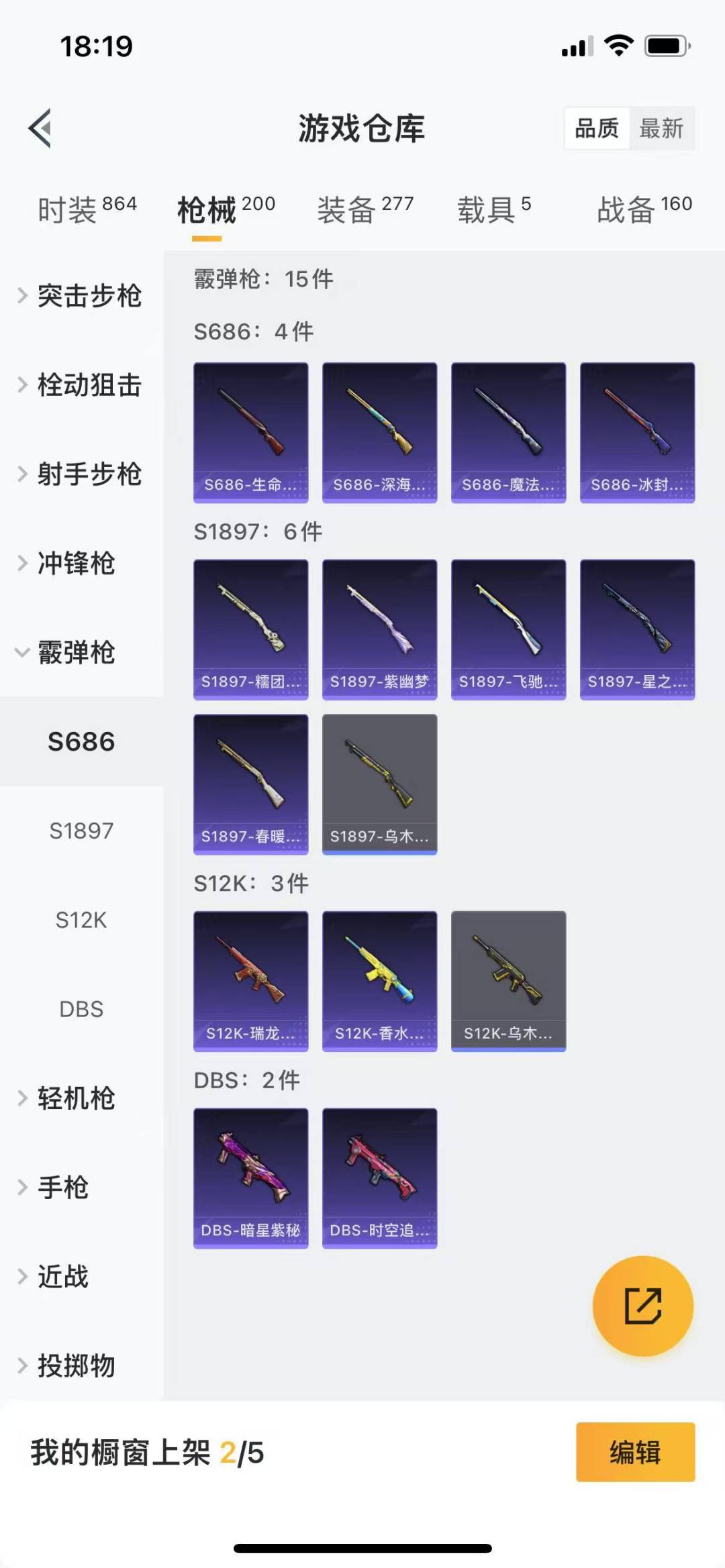Open the DBS-暗星紫秘 skin tile
This screenshot has width=725, height=1568.
click(x=250, y=1178)
